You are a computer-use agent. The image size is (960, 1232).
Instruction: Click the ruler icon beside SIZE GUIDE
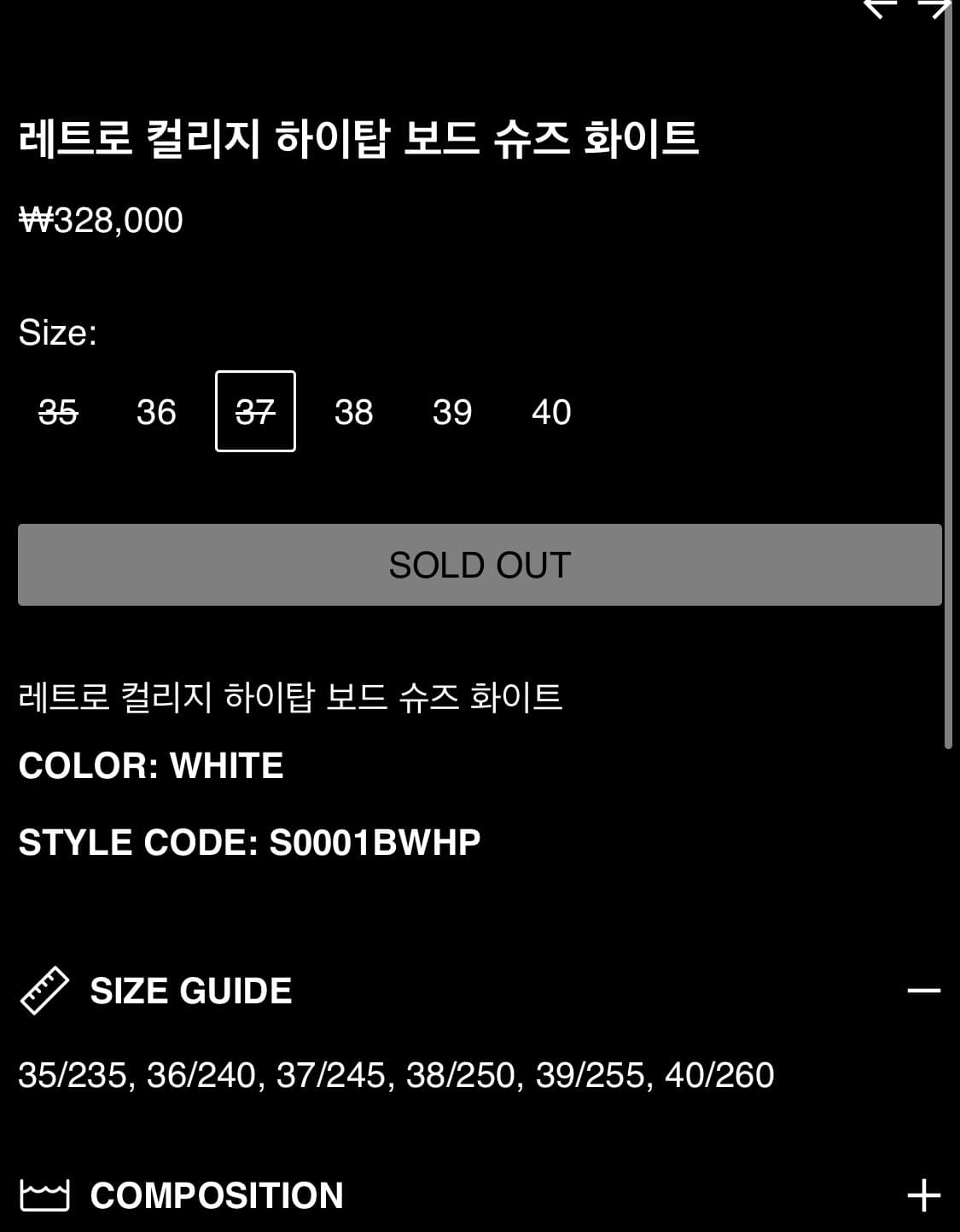click(44, 990)
